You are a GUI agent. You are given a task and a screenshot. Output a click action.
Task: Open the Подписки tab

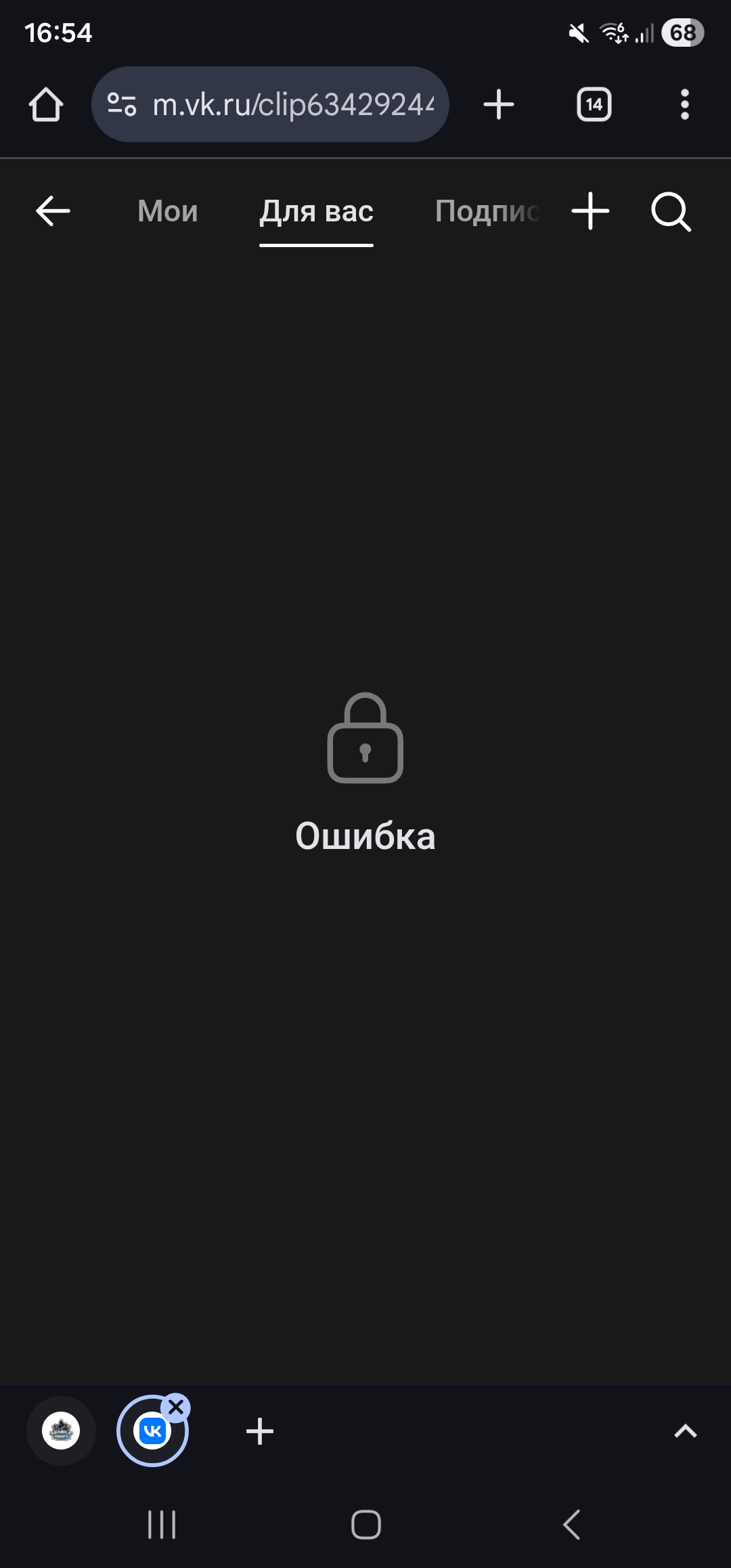coord(486,211)
